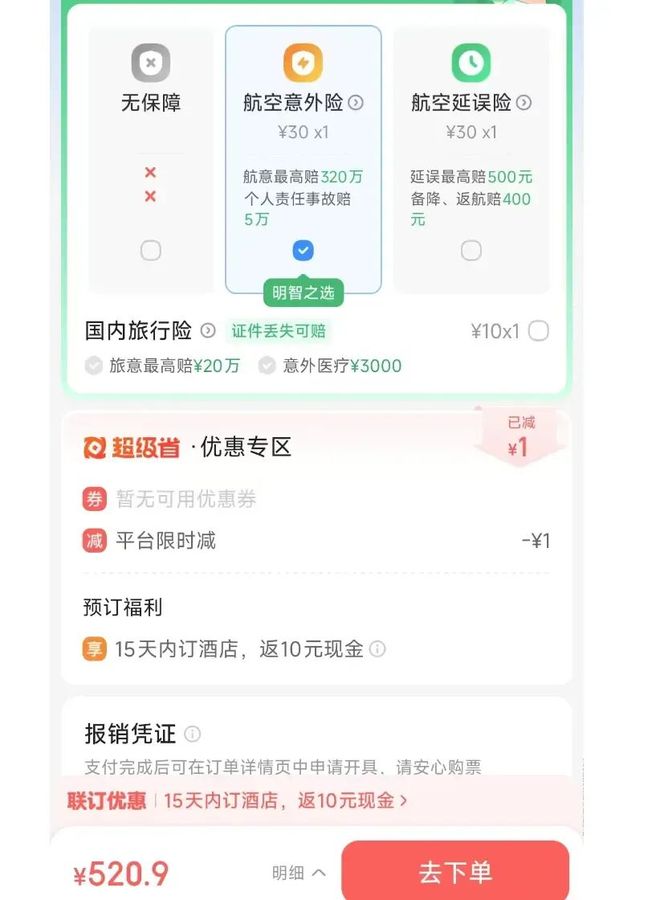View details icon beside 国内旅行险
660x900 pixels.
[208, 331]
